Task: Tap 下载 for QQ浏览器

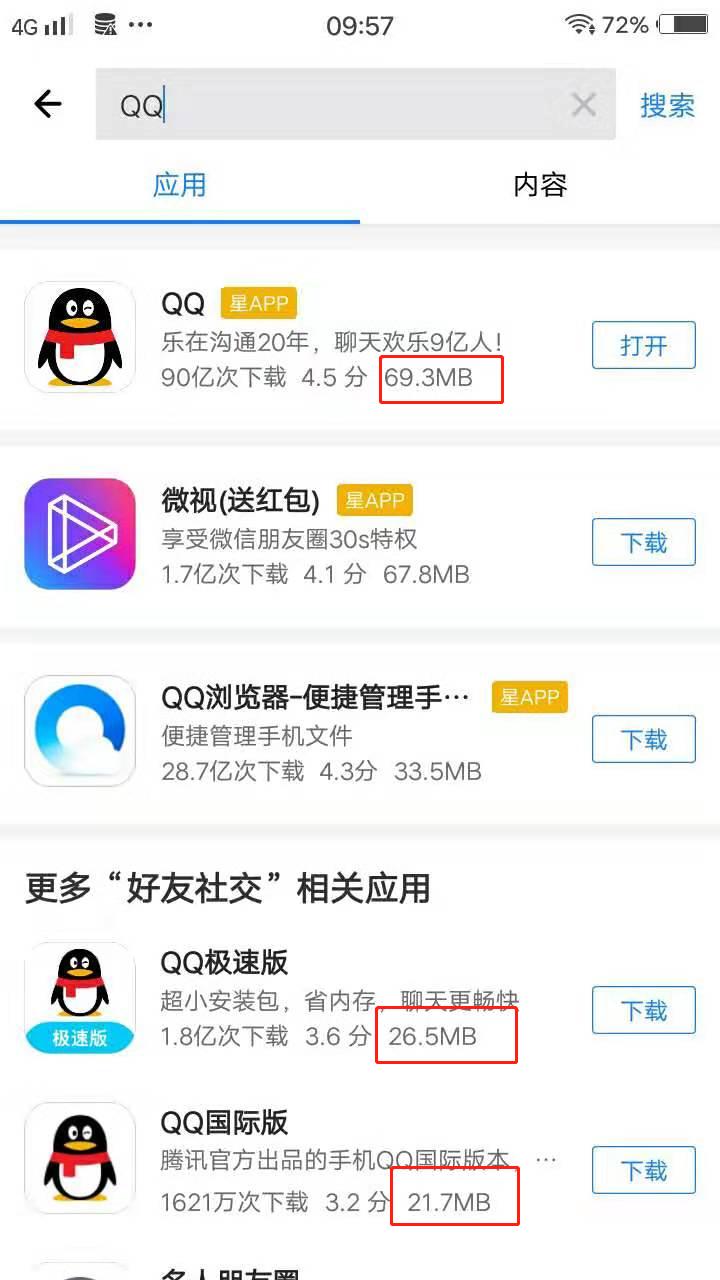Action: point(643,738)
